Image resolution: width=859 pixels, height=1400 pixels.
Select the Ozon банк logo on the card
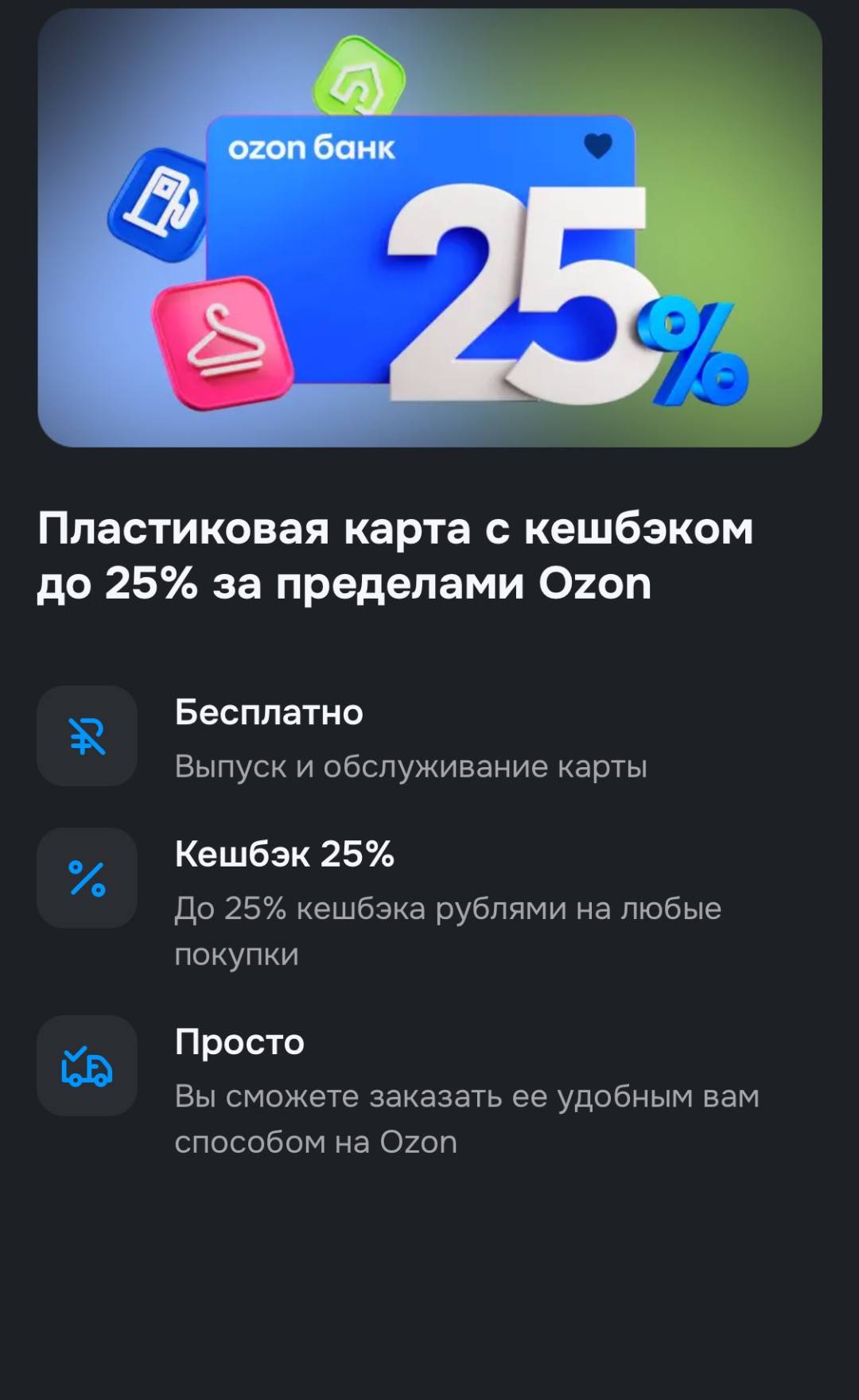point(310,146)
